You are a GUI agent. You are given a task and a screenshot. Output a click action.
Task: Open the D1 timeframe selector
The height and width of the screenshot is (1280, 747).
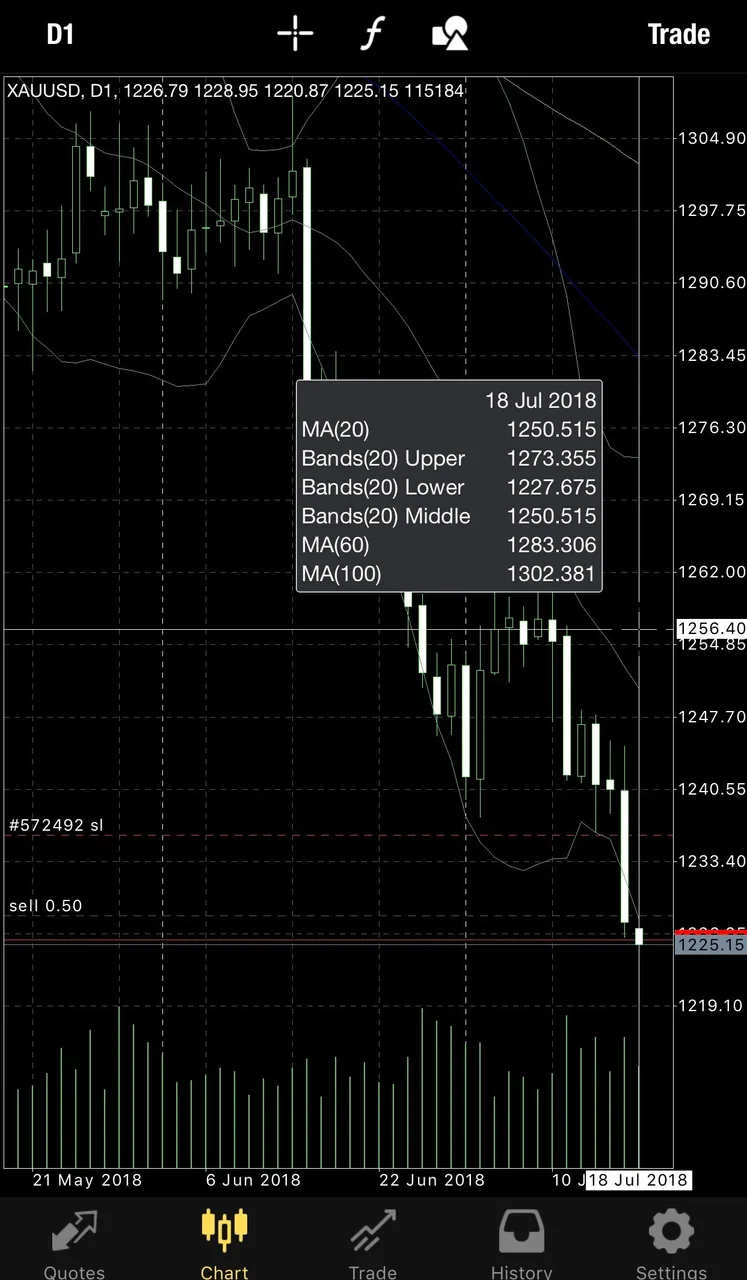click(60, 35)
